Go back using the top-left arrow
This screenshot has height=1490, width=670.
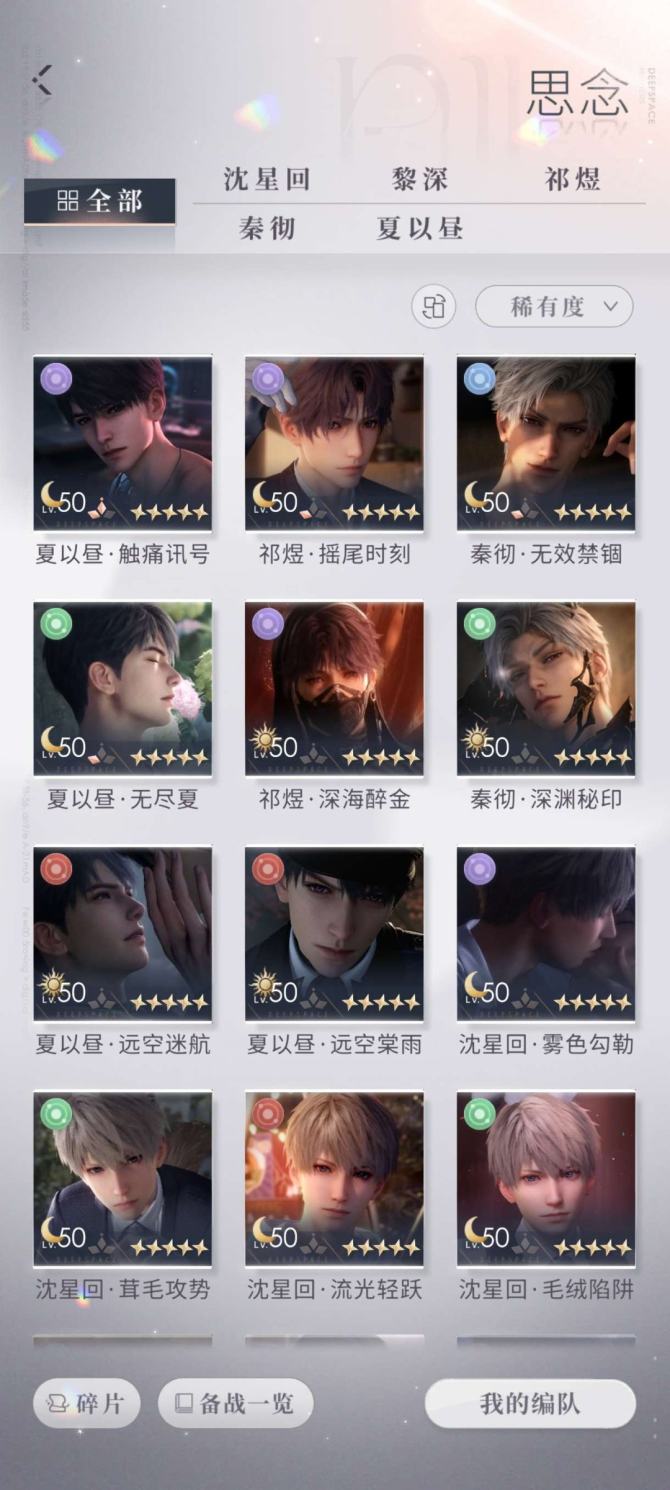click(x=42, y=80)
